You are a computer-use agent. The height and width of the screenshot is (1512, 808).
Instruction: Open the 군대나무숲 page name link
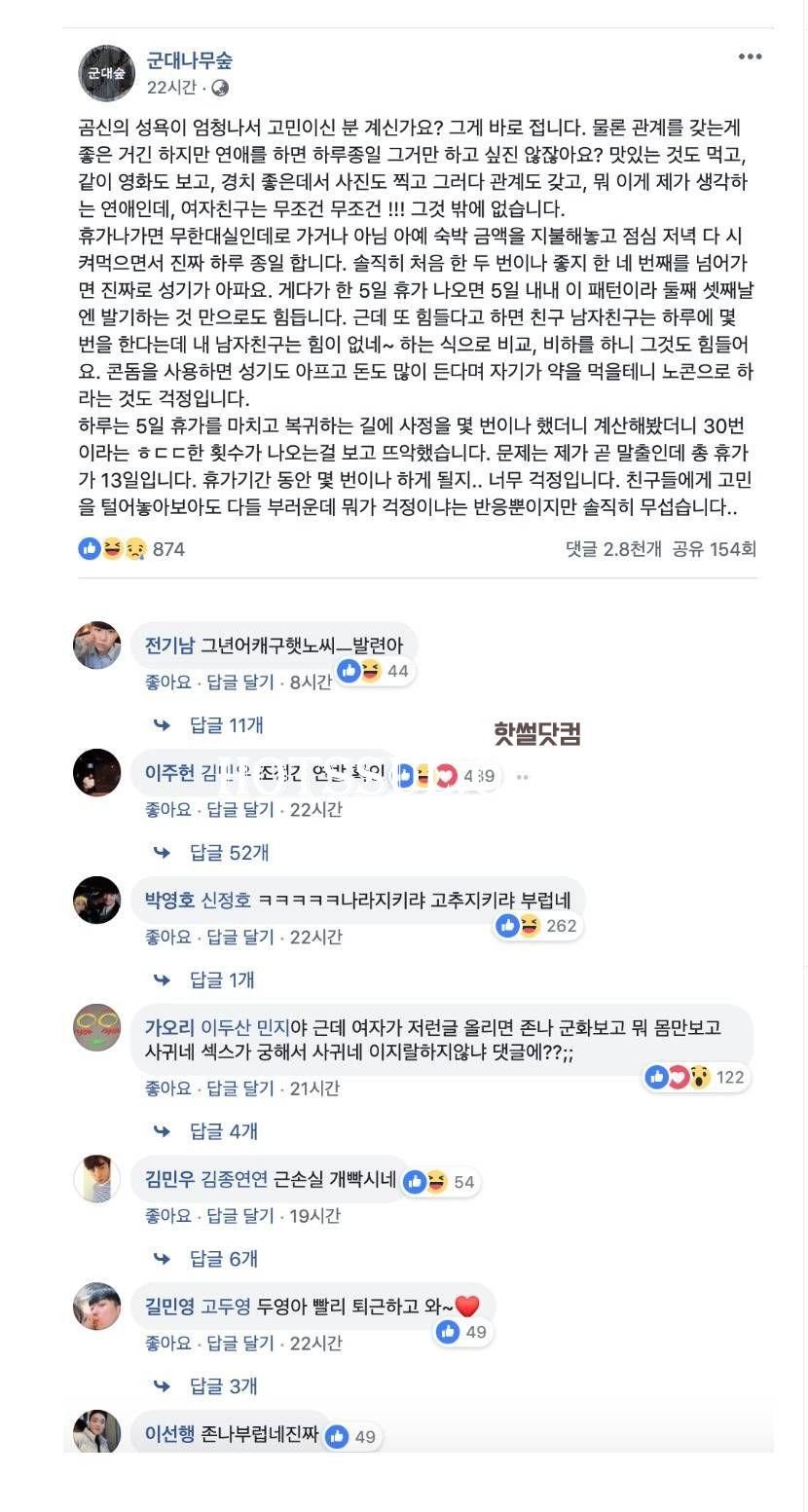(x=189, y=60)
